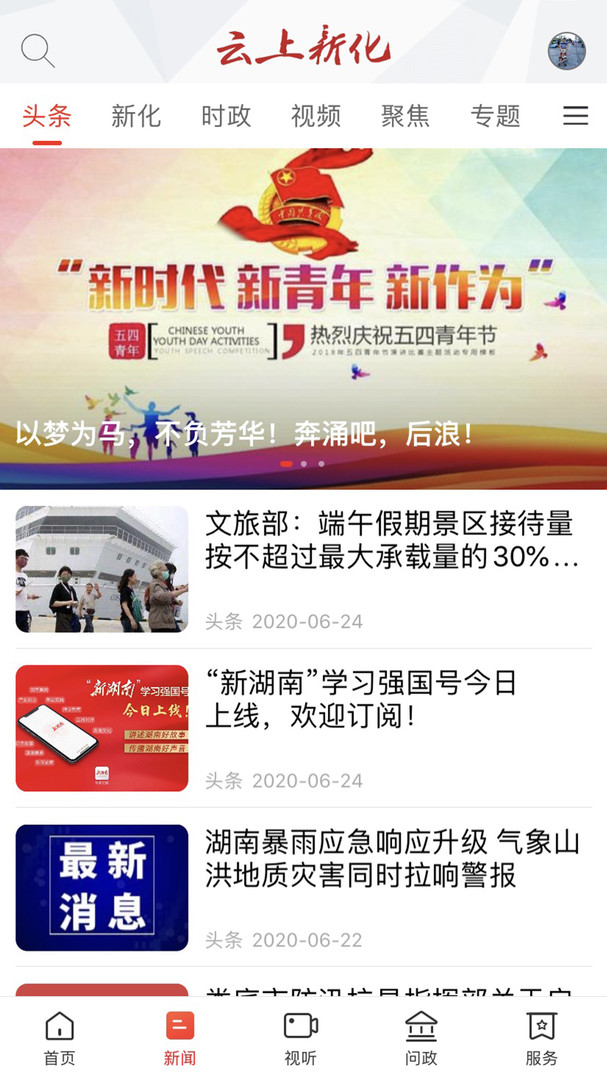Select the 头条 top tab
The height and width of the screenshot is (1080, 607).
pyautogui.click(x=47, y=116)
